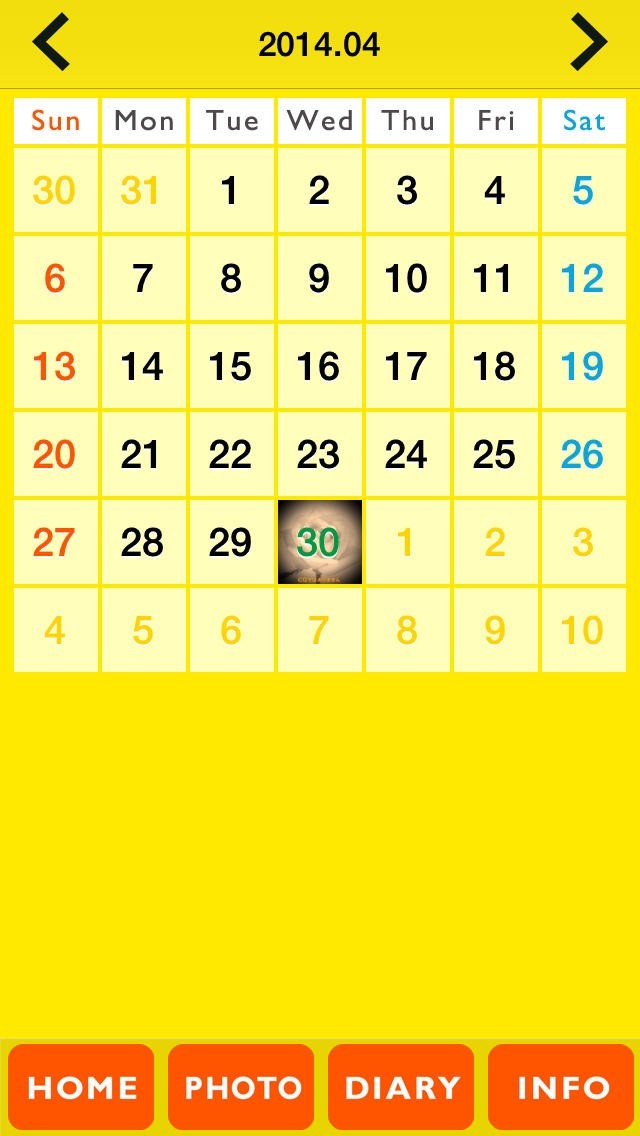Tap the date April 1
This screenshot has height=1136, width=640.
click(x=232, y=191)
